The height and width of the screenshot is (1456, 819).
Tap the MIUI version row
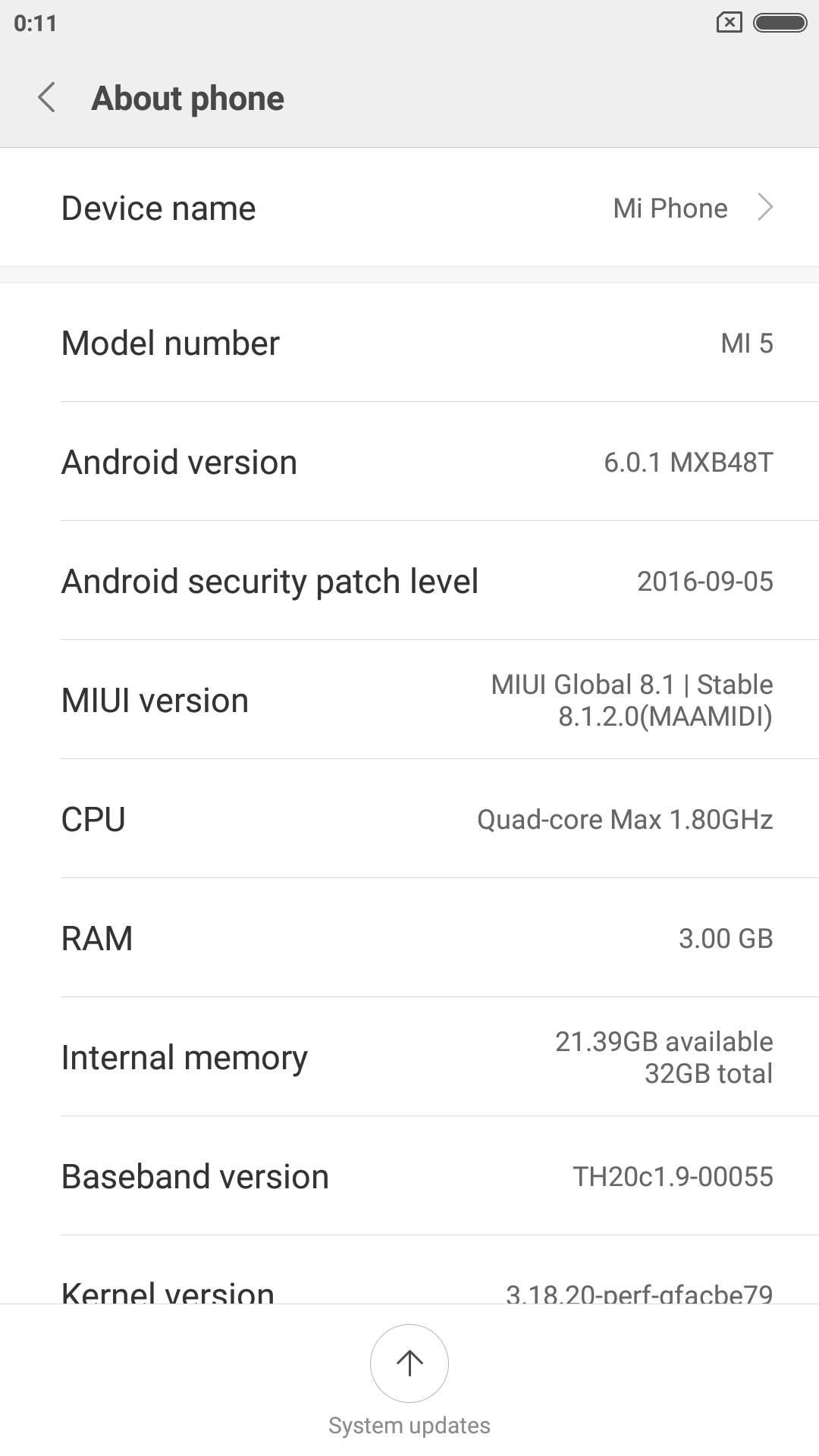coord(409,700)
